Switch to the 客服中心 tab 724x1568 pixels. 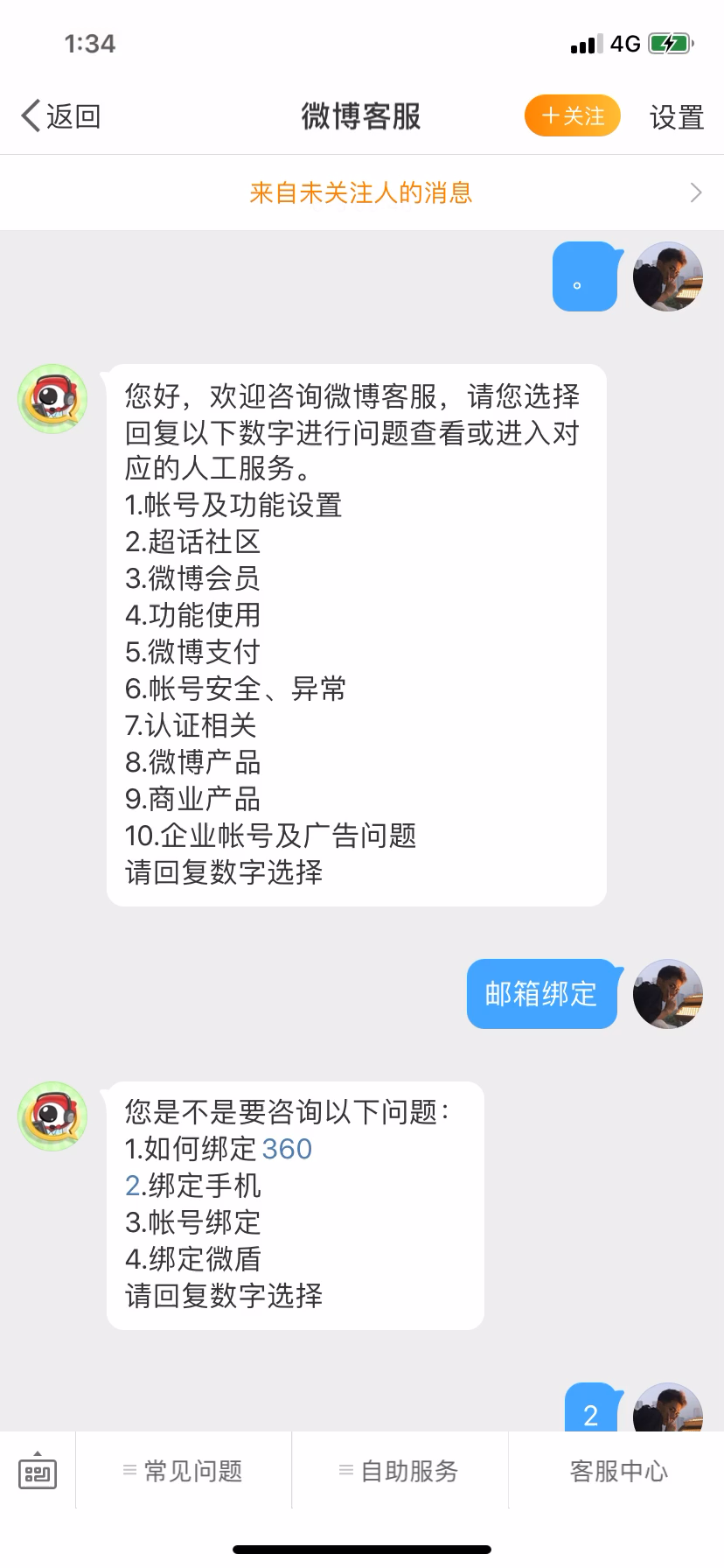618,1471
